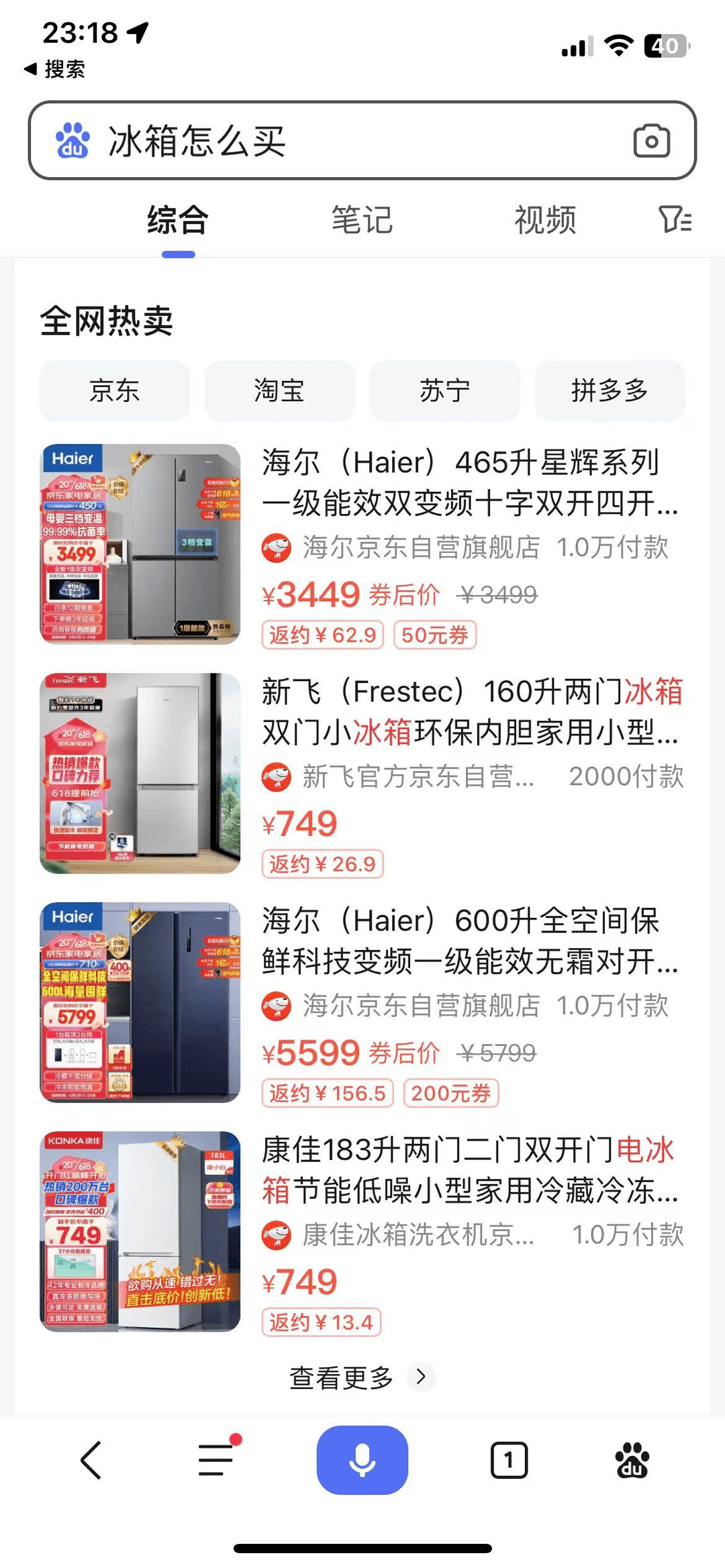Viewport: 725px width, 1568px height.
Task: Start voice search with the microphone button
Action: [362, 1460]
